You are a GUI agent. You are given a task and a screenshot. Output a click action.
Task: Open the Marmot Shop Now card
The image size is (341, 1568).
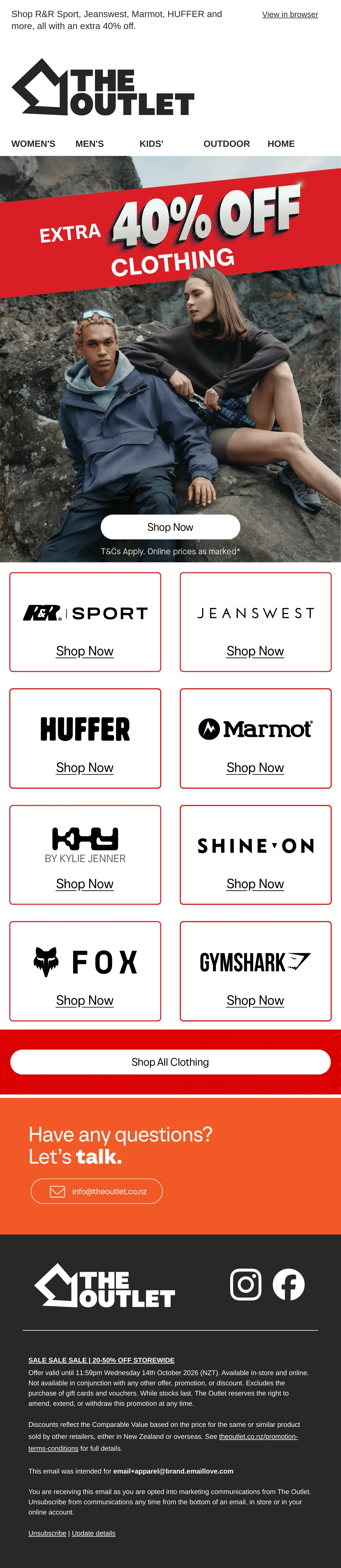point(255,738)
